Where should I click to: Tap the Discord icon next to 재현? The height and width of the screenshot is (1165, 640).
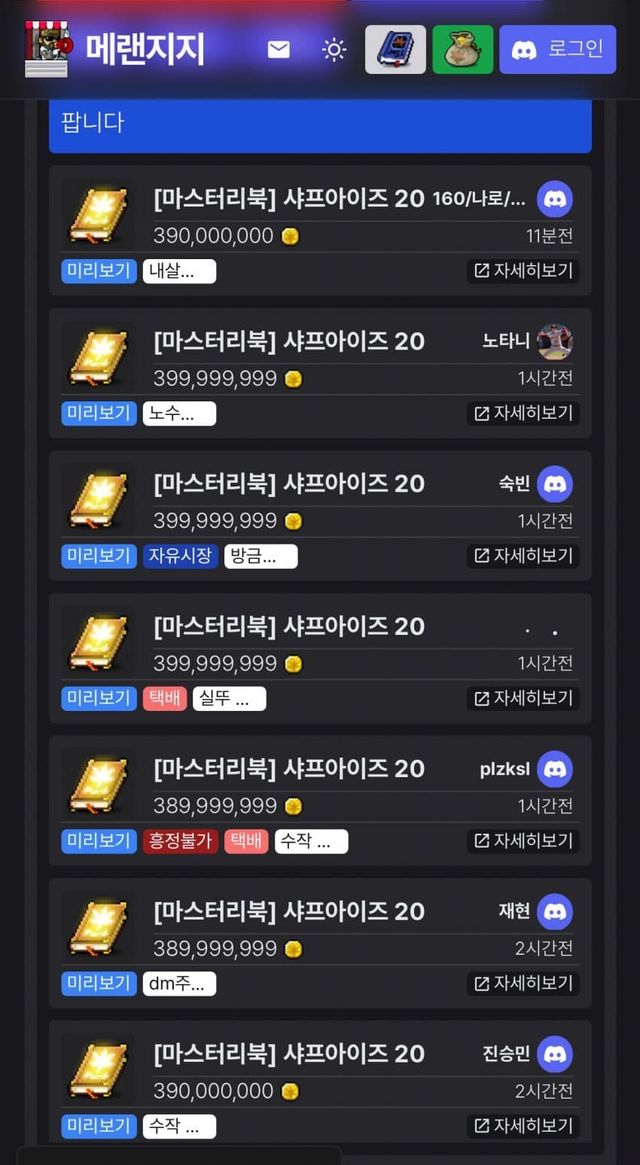click(555, 912)
